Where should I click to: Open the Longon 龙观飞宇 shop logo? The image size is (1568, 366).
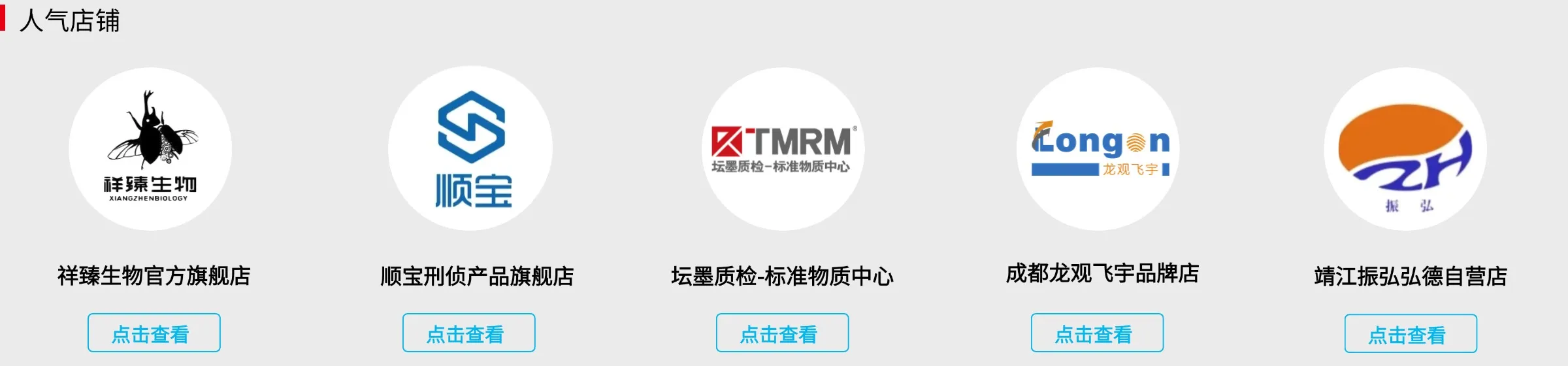click(x=1098, y=149)
